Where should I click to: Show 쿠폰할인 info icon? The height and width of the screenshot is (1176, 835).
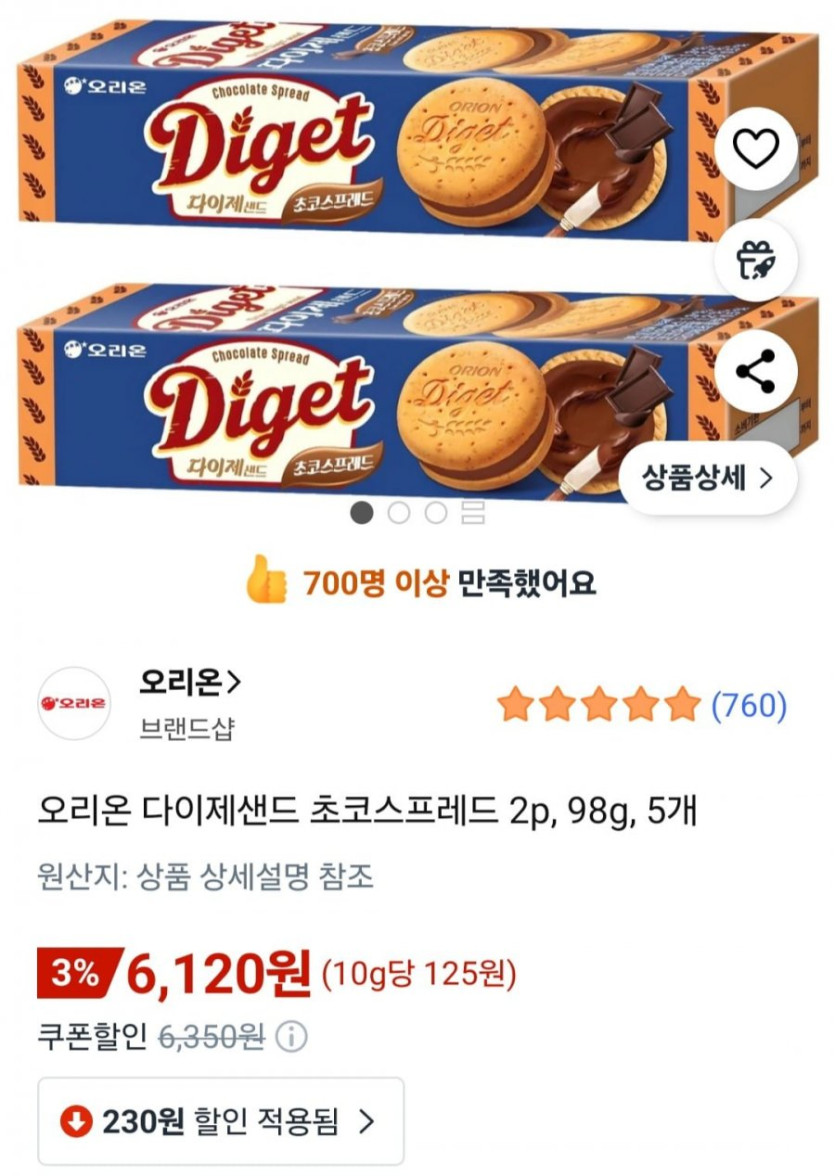pyautogui.click(x=292, y=1037)
